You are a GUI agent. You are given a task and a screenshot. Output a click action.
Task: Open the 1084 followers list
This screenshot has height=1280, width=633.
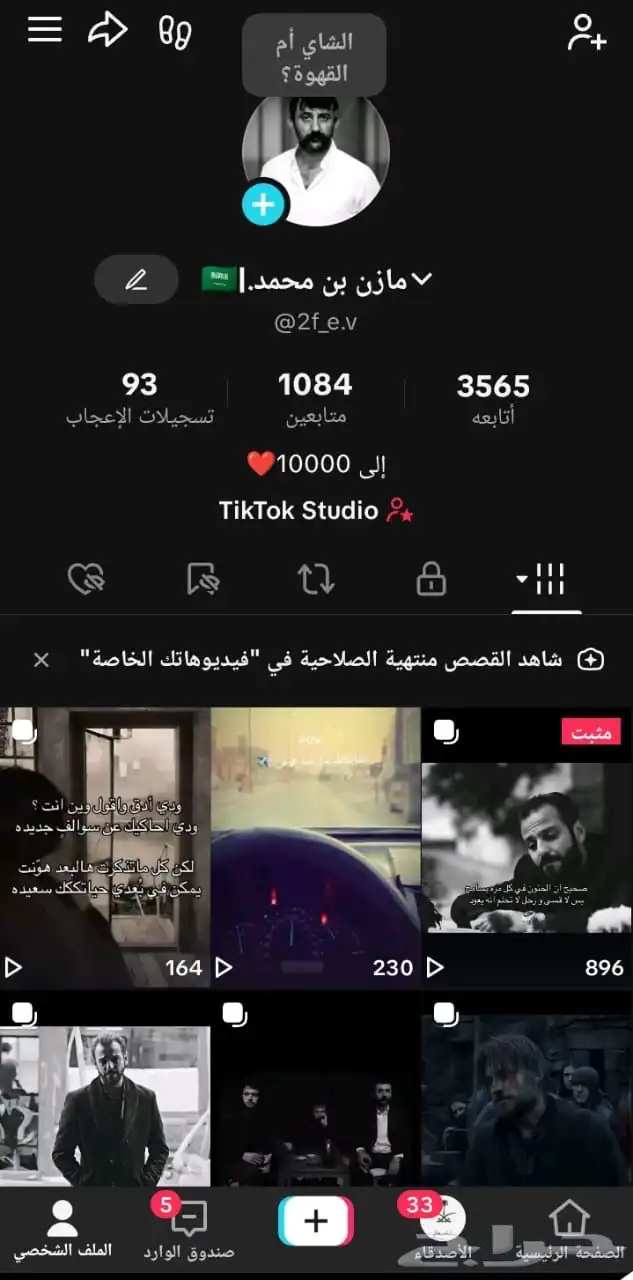[x=315, y=398]
